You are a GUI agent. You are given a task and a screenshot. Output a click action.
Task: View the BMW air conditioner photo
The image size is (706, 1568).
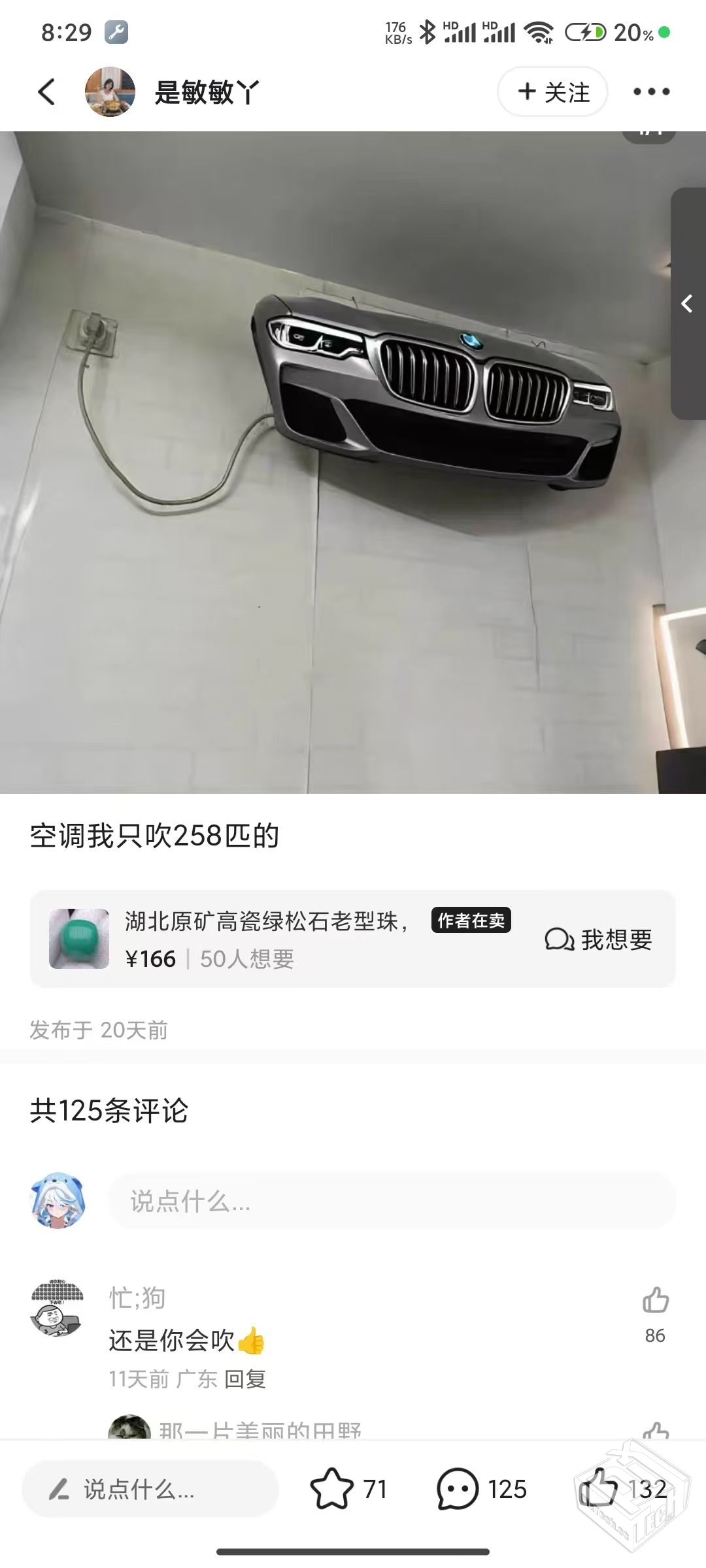point(353,462)
